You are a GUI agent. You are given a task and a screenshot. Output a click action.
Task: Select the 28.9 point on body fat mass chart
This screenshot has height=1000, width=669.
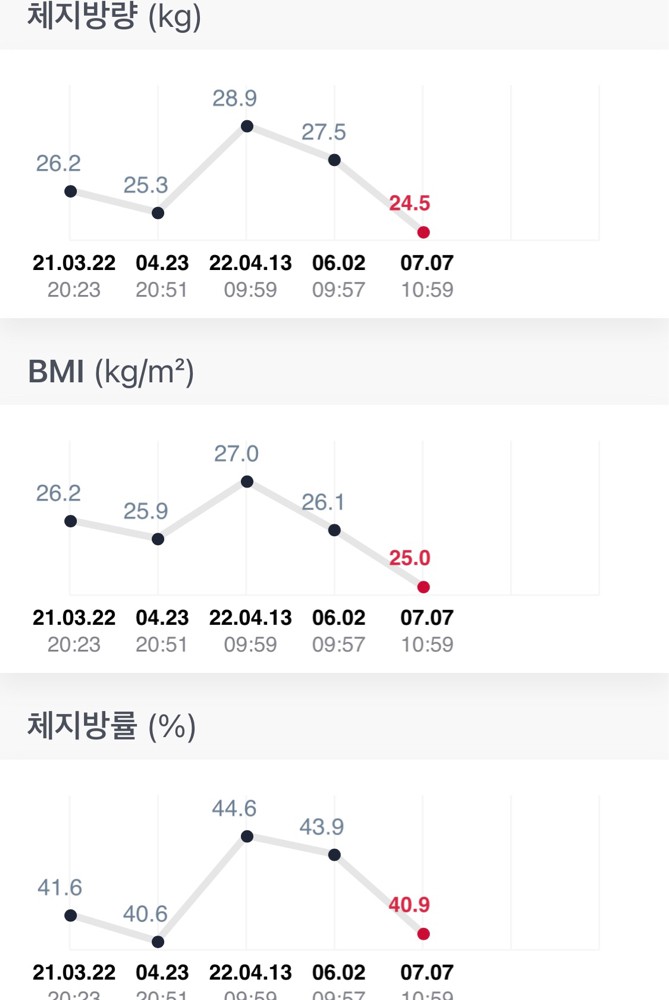[x=247, y=126]
